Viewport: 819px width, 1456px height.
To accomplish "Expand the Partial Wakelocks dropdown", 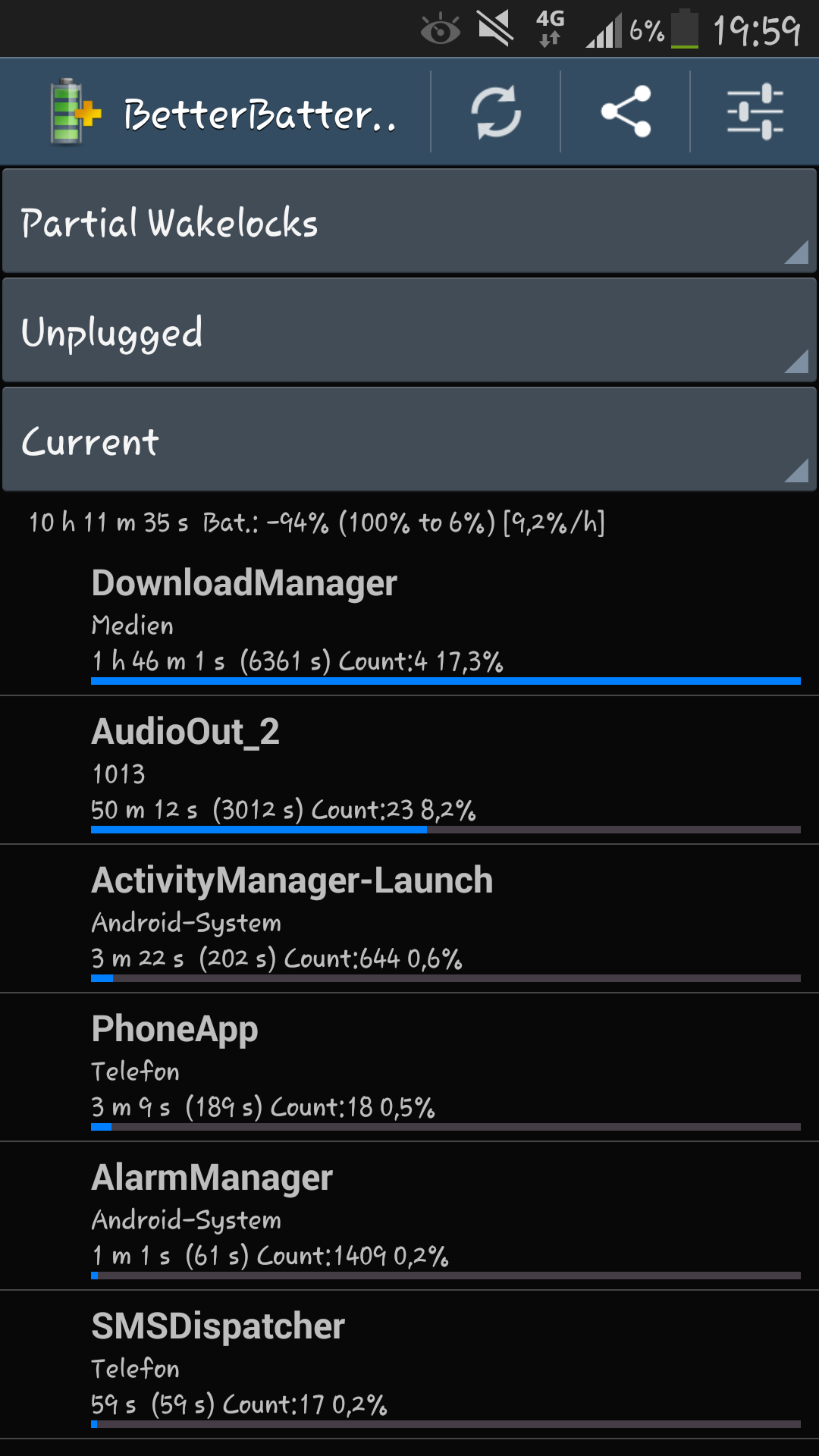I will click(x=409, y=221).
